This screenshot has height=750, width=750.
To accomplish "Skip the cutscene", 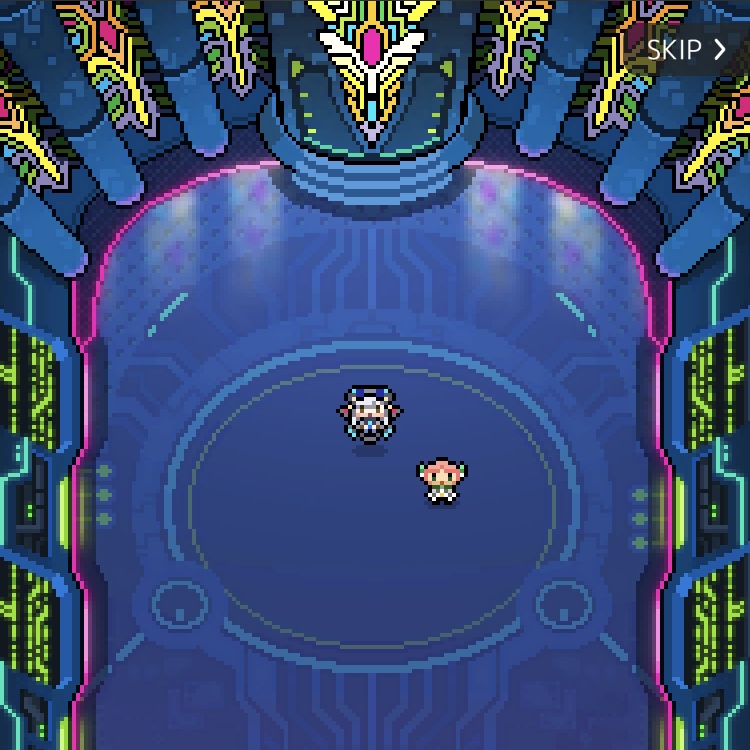I will coord(686,50).
